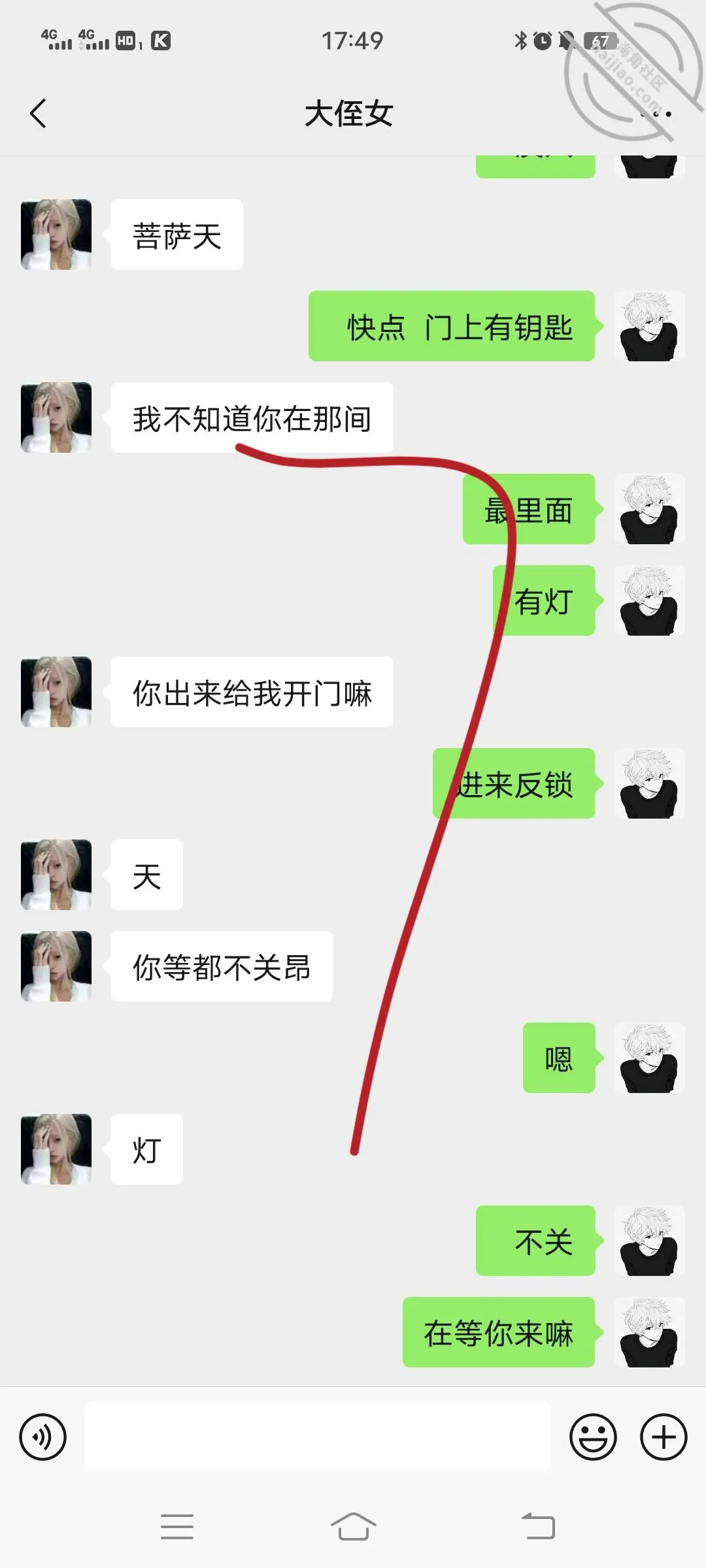This screenshot has height=1568, width=706.
Task: Tap the system home button
Action: 353,1527
